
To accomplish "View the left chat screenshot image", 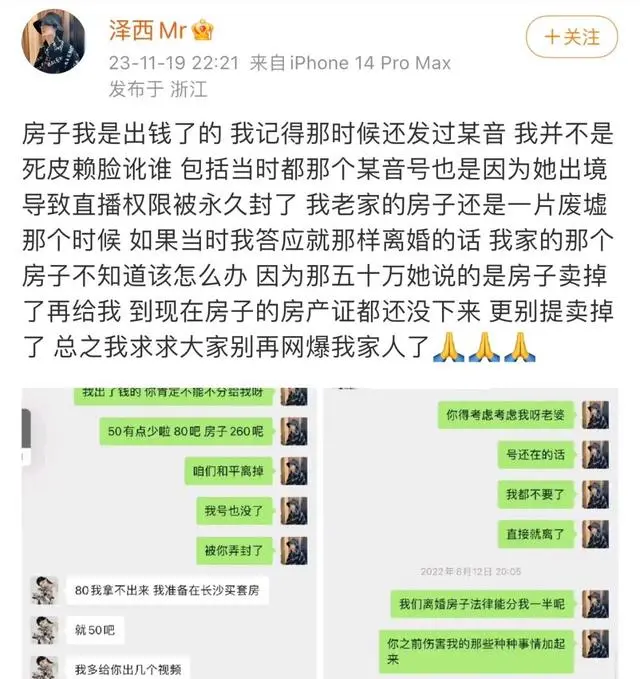I will 166,533.
